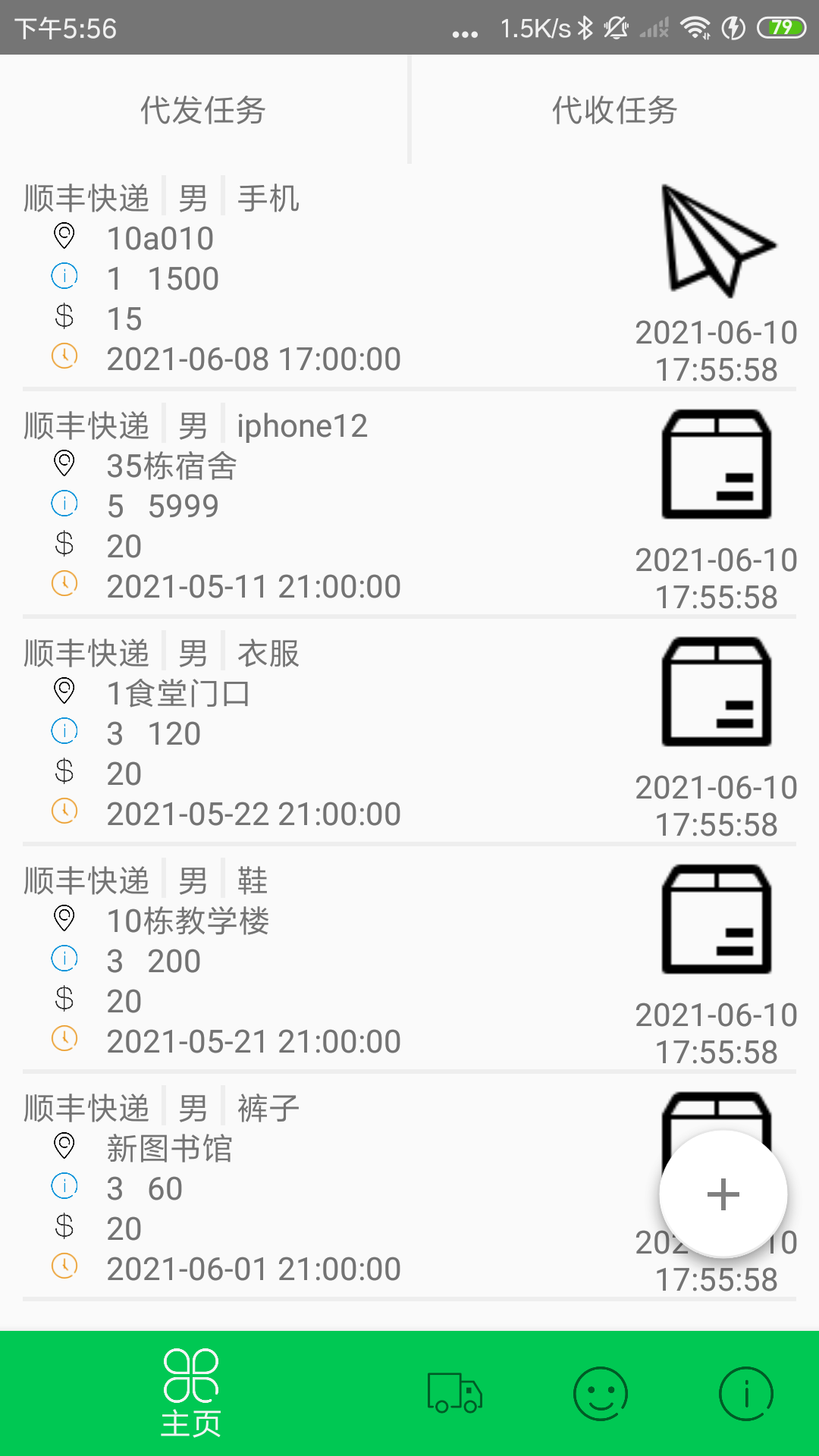Open the delivery truck tab

454,1394
